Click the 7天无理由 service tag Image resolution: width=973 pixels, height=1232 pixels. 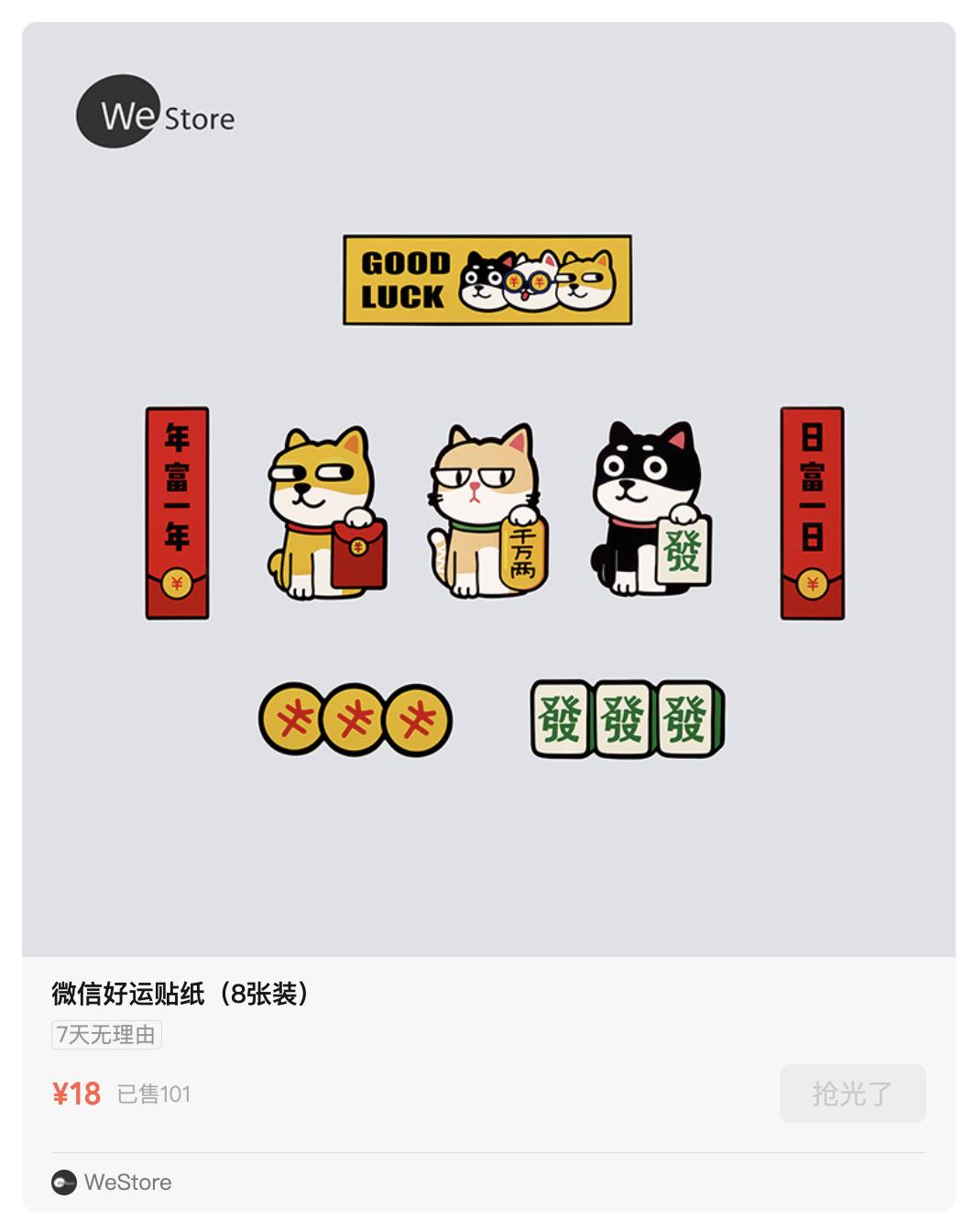point(104,1035)
